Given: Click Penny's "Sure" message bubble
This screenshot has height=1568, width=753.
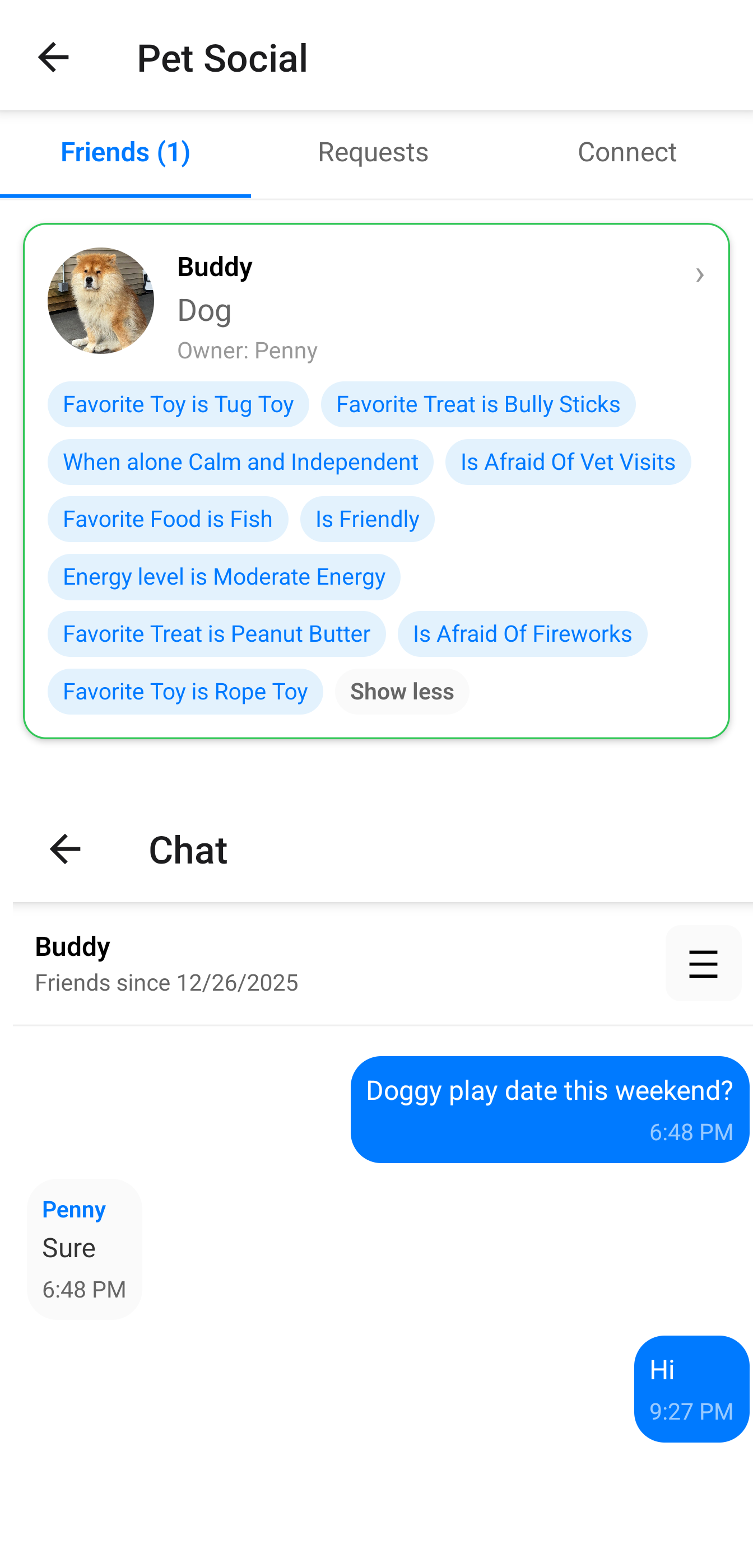Looking at the screenshot, I should [x=84, y=1248].
